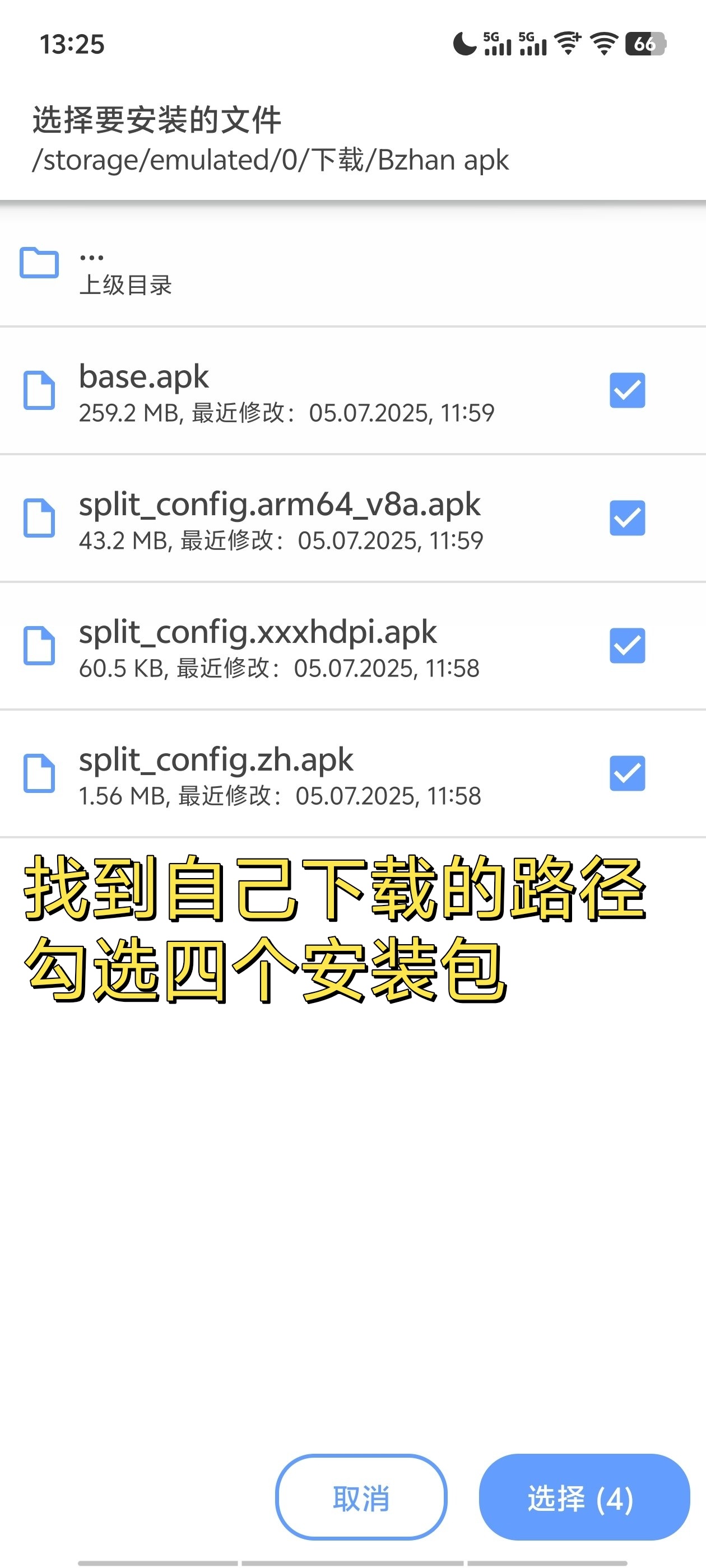Viewport: 706px width, 1568px height.
Task: Toggle the split_config.zh.apk checkbox
Action: [627, 774]
